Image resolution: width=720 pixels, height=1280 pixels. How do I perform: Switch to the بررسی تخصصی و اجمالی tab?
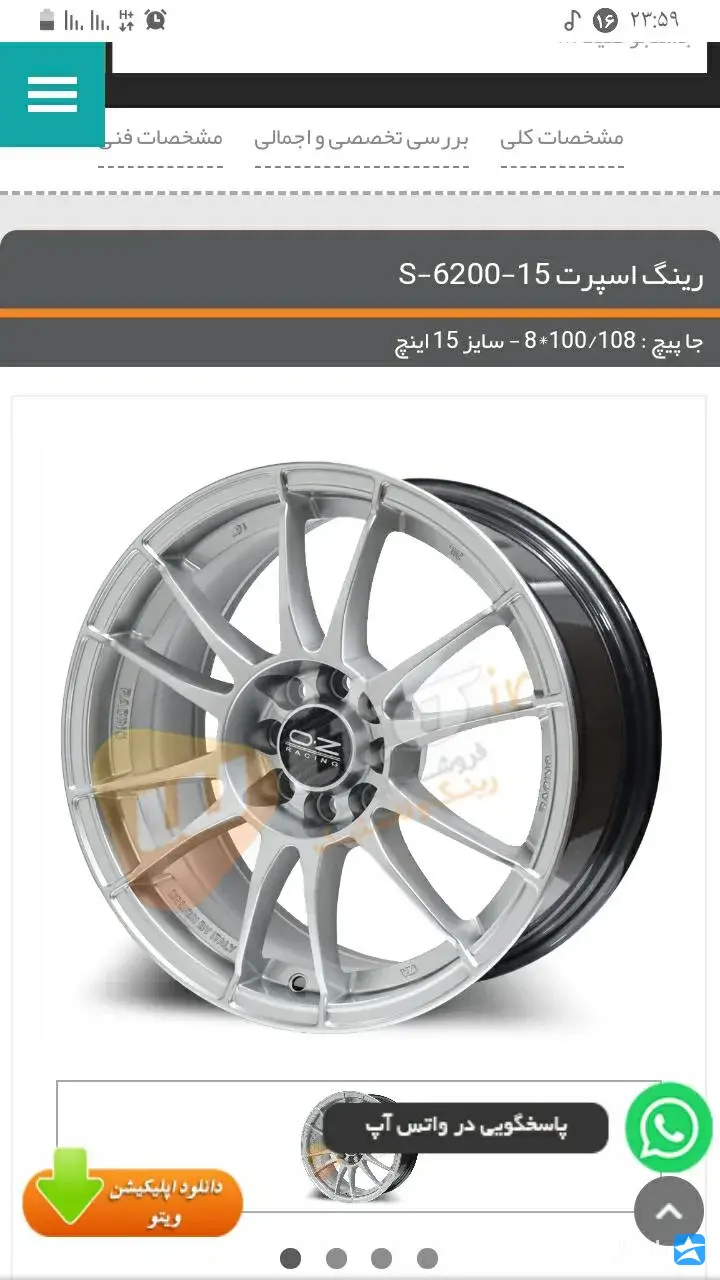pos(361,138)
